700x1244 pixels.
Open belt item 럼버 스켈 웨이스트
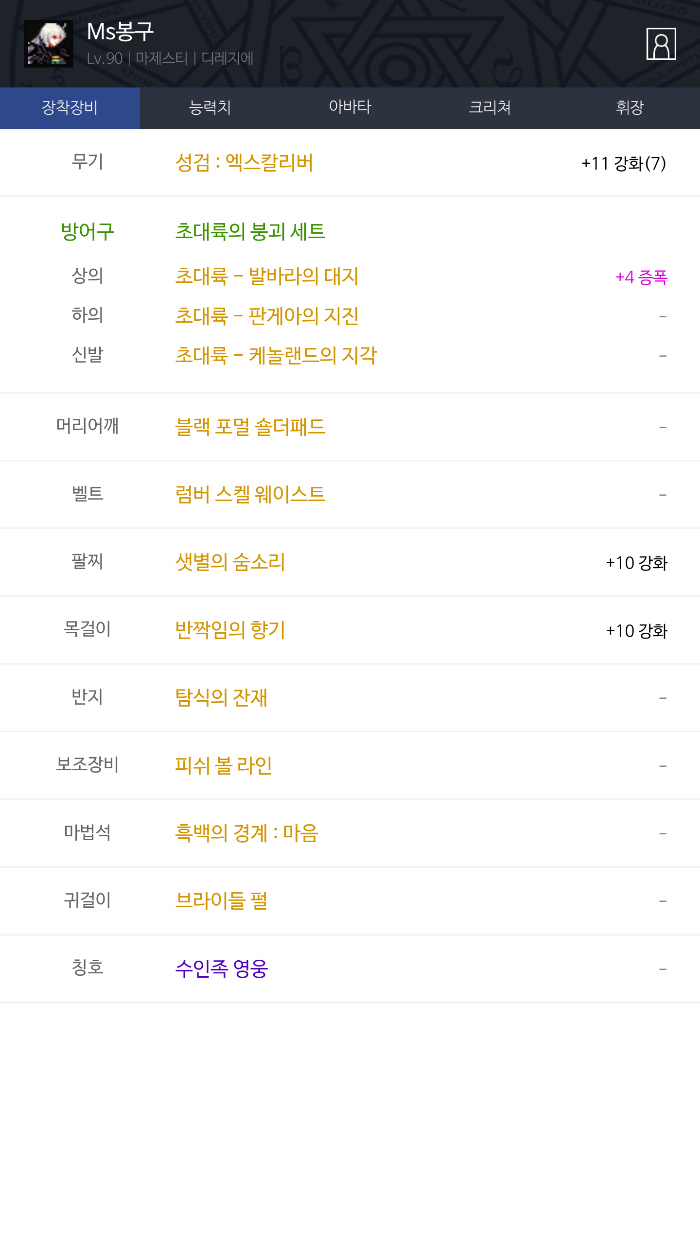pyautogui.click(x=250, y=494)
